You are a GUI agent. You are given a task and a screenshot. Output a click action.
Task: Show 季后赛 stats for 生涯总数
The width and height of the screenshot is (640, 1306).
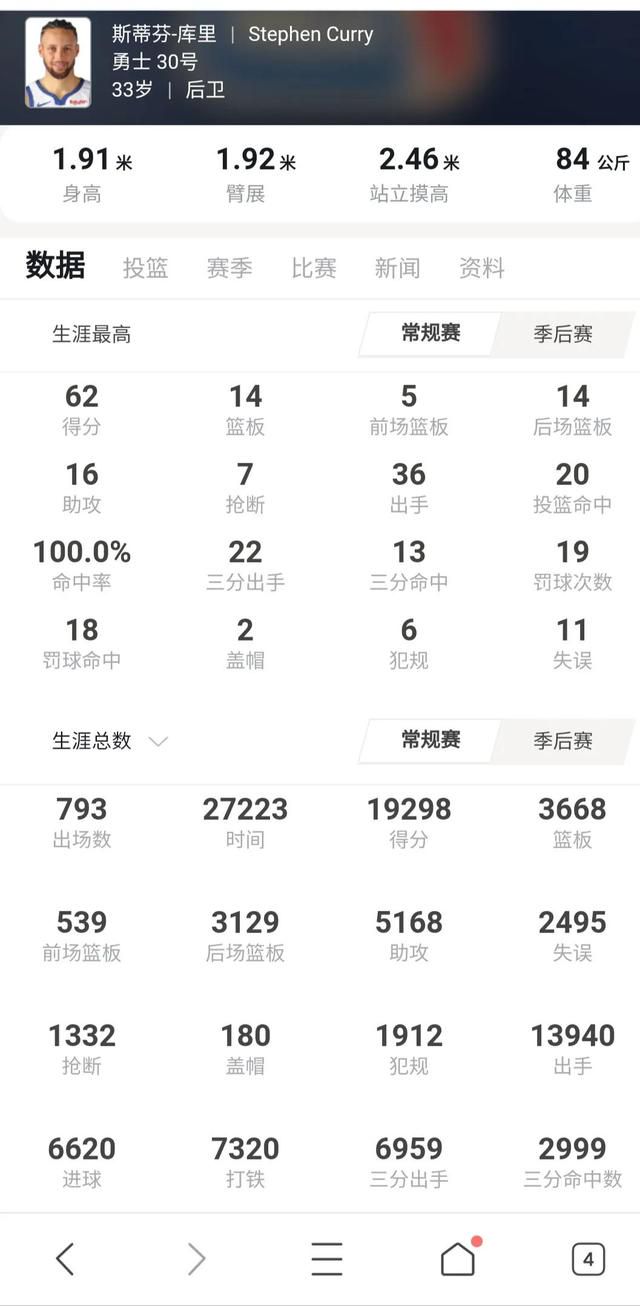click(x=563, y=741)
